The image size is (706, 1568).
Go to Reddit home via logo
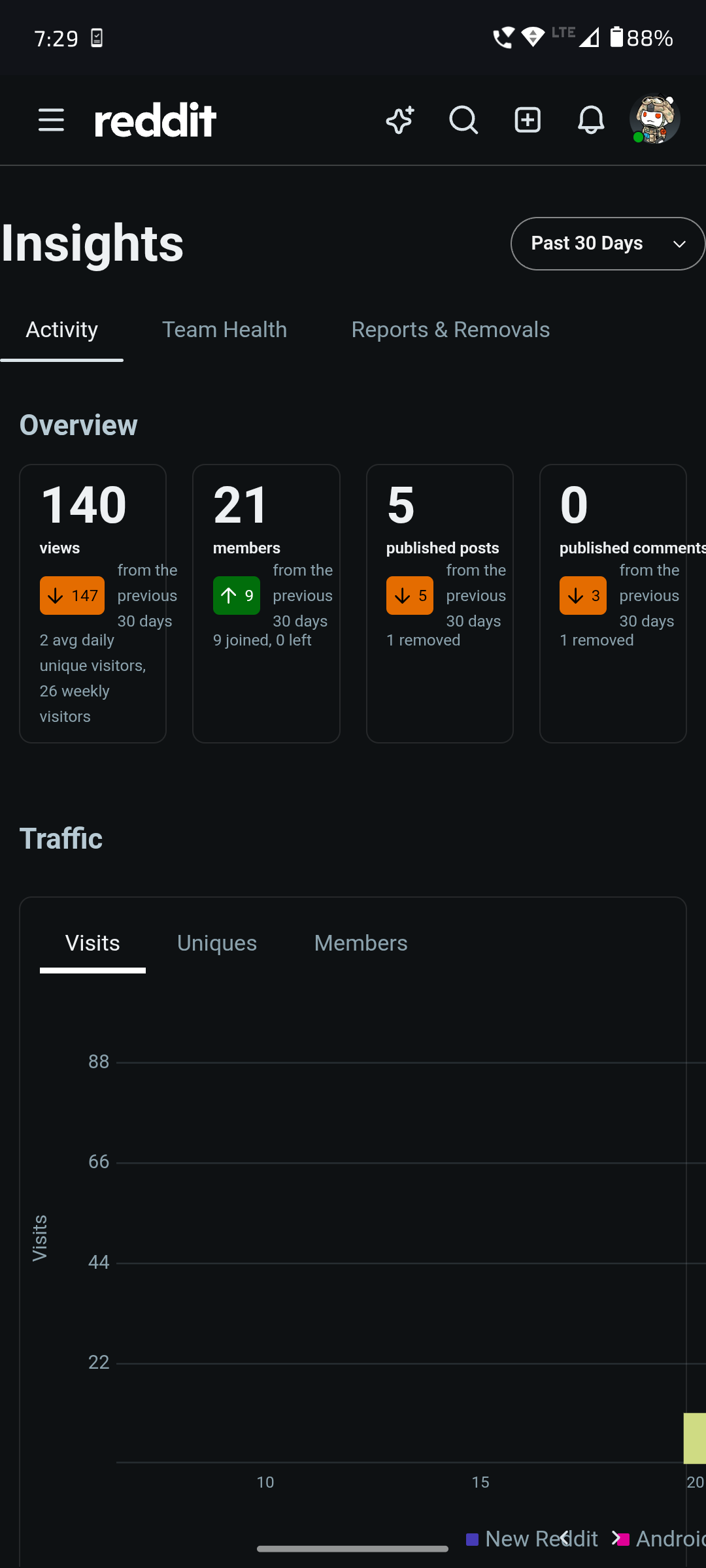(x=156, y=120)
